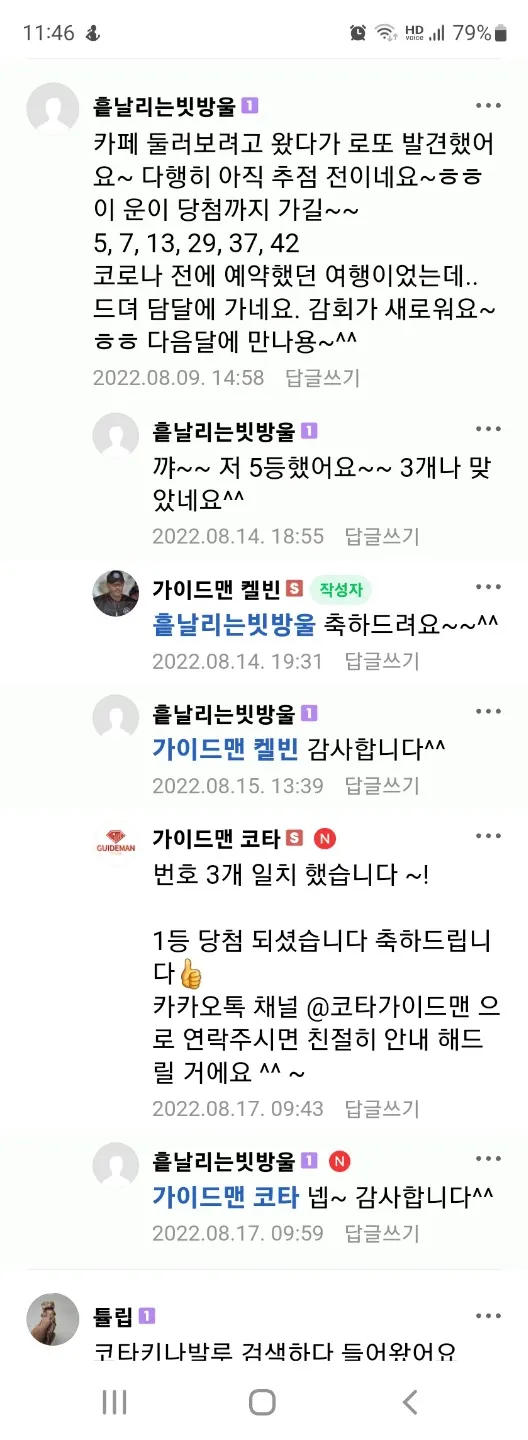The width and height of the screenshot is (528, 1440).
Task: Reply to the 2022.08.15 13:39 comment
Action: point(382,785)
